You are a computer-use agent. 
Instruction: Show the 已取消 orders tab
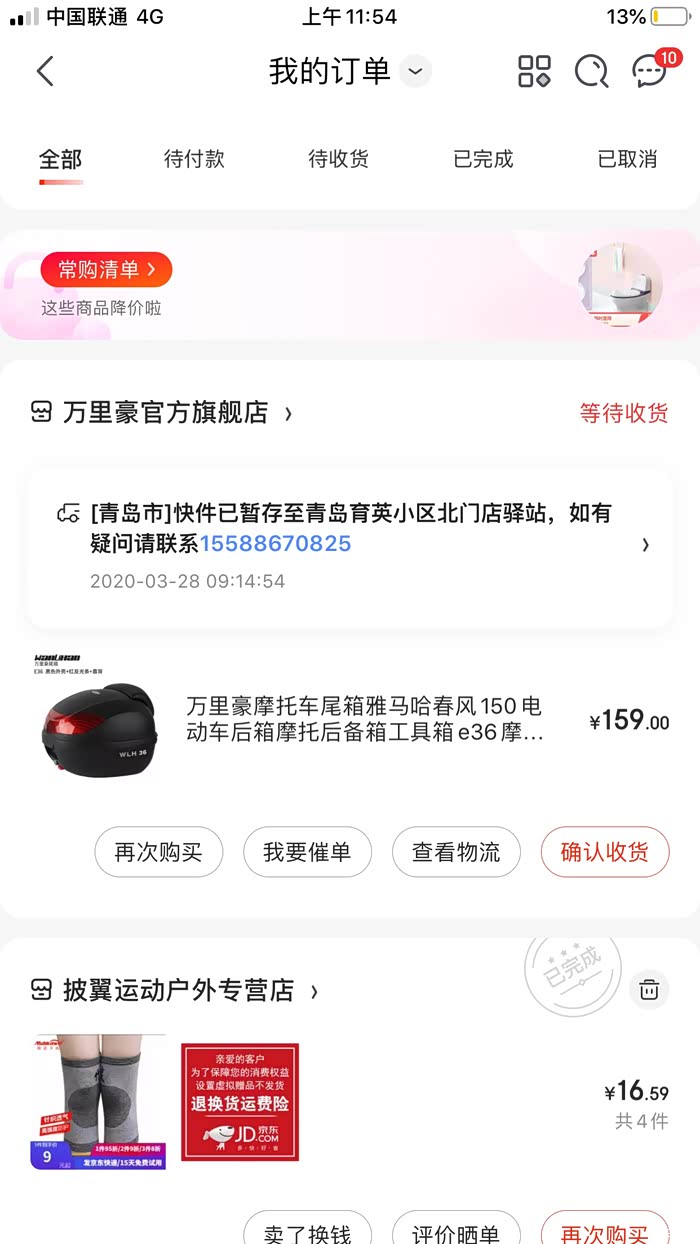click(627, 159)
